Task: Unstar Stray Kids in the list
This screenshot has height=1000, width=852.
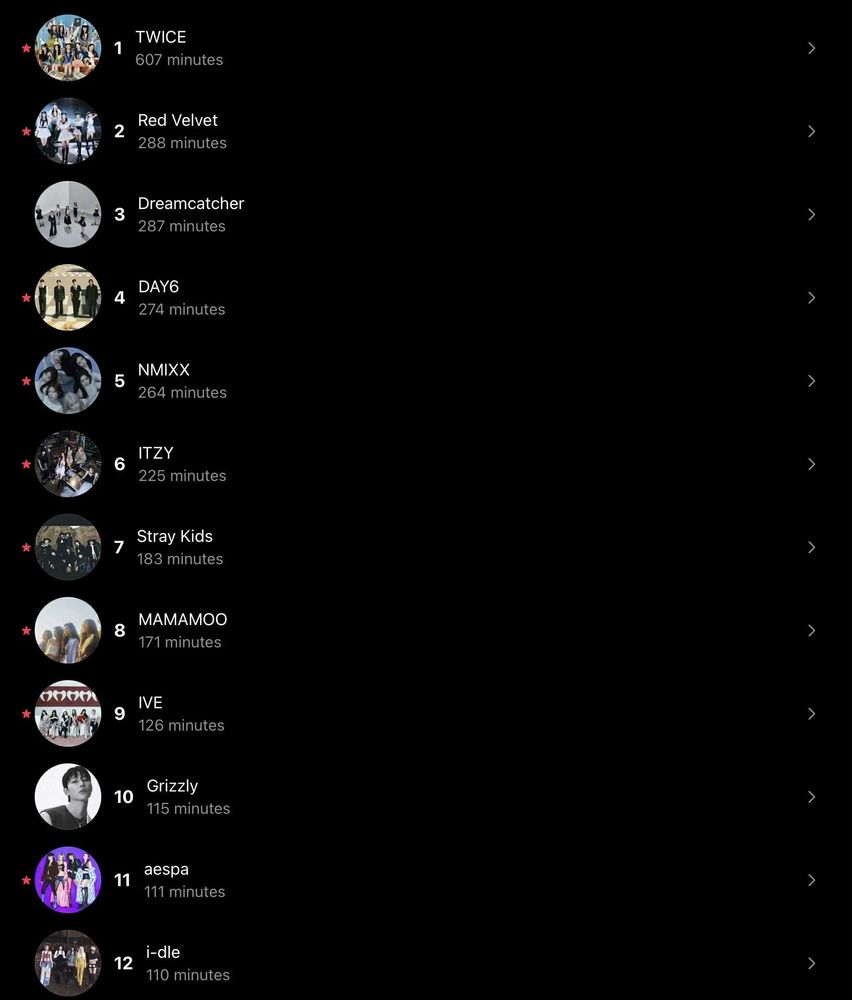Action: (x=24, y=546)
